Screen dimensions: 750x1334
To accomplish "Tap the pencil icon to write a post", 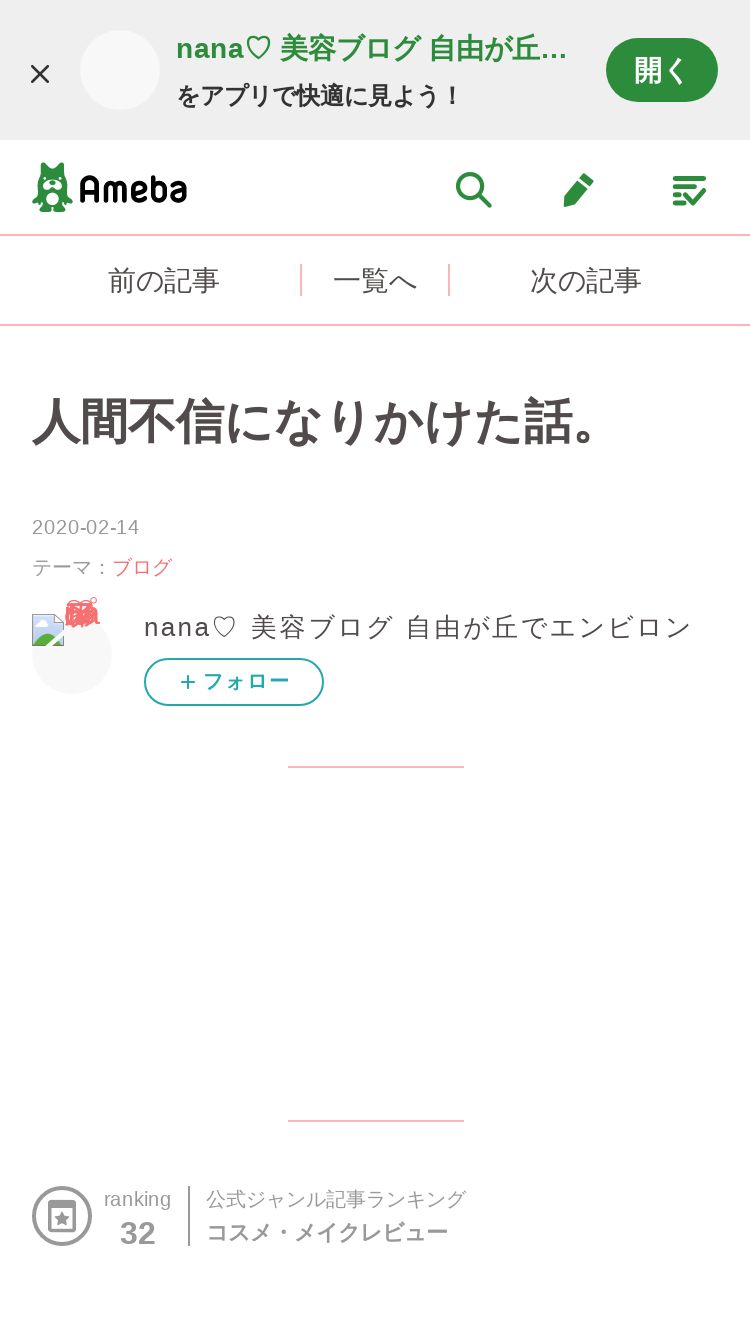I will click(579, 189).
